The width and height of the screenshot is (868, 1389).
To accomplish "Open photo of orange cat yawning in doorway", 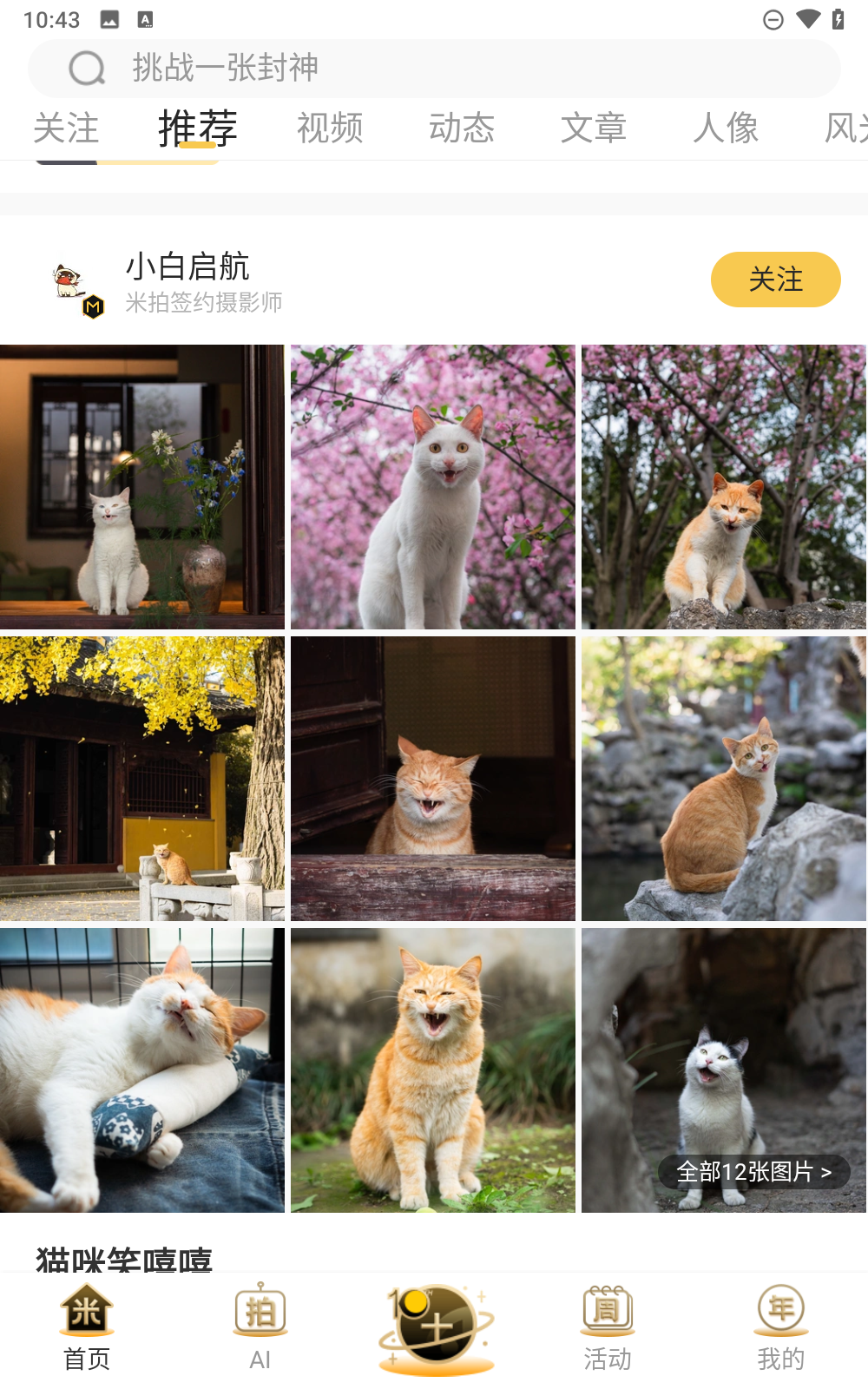I will click(433, 779).
